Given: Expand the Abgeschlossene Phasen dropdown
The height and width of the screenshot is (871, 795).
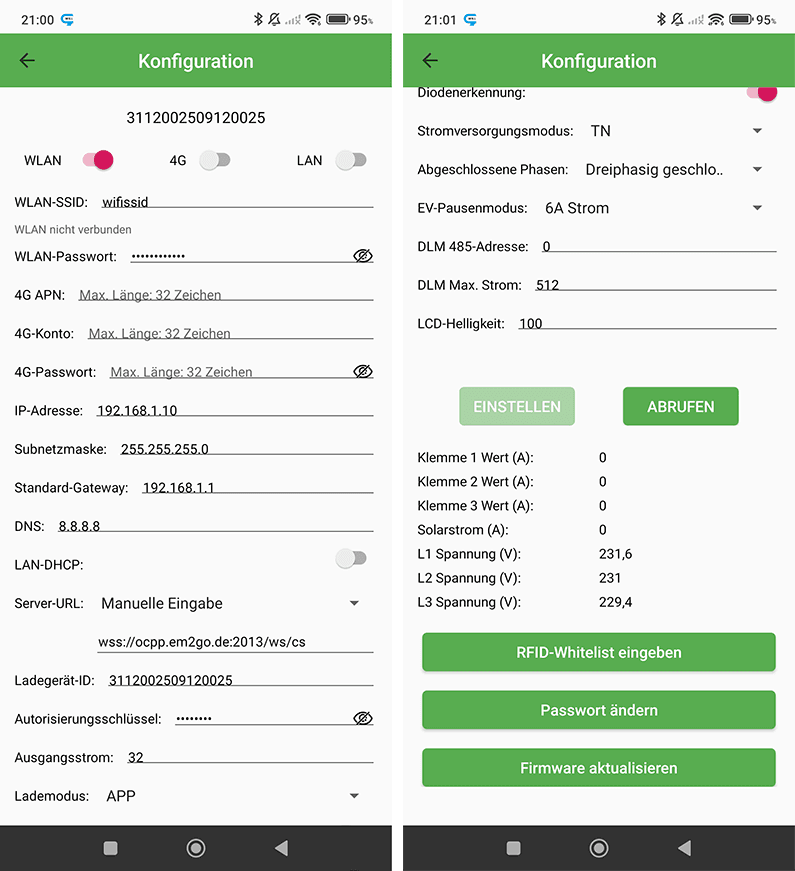Looking at the screenshot, I should [x=674, y=169].
